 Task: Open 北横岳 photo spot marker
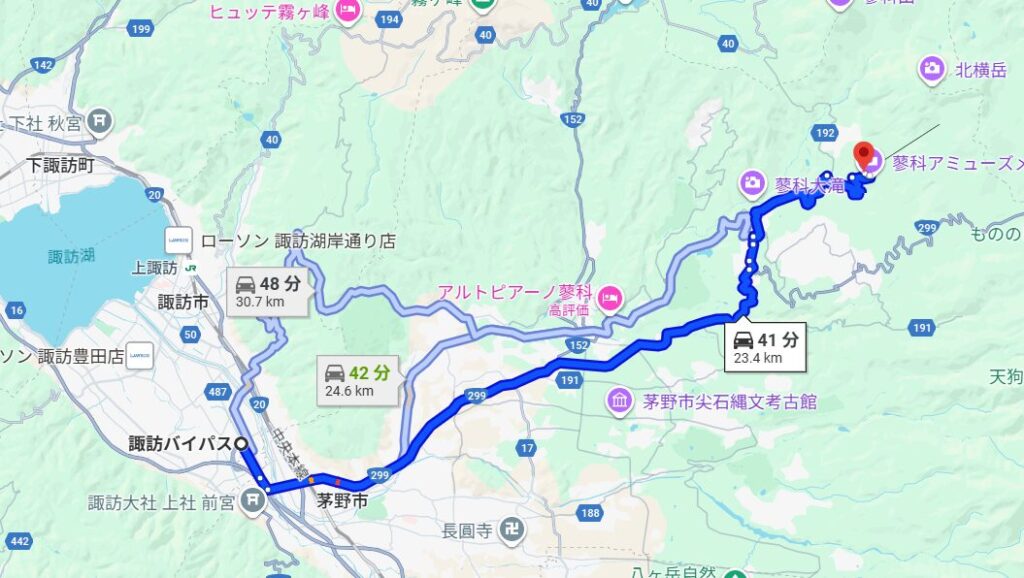(x=932, y=69)
